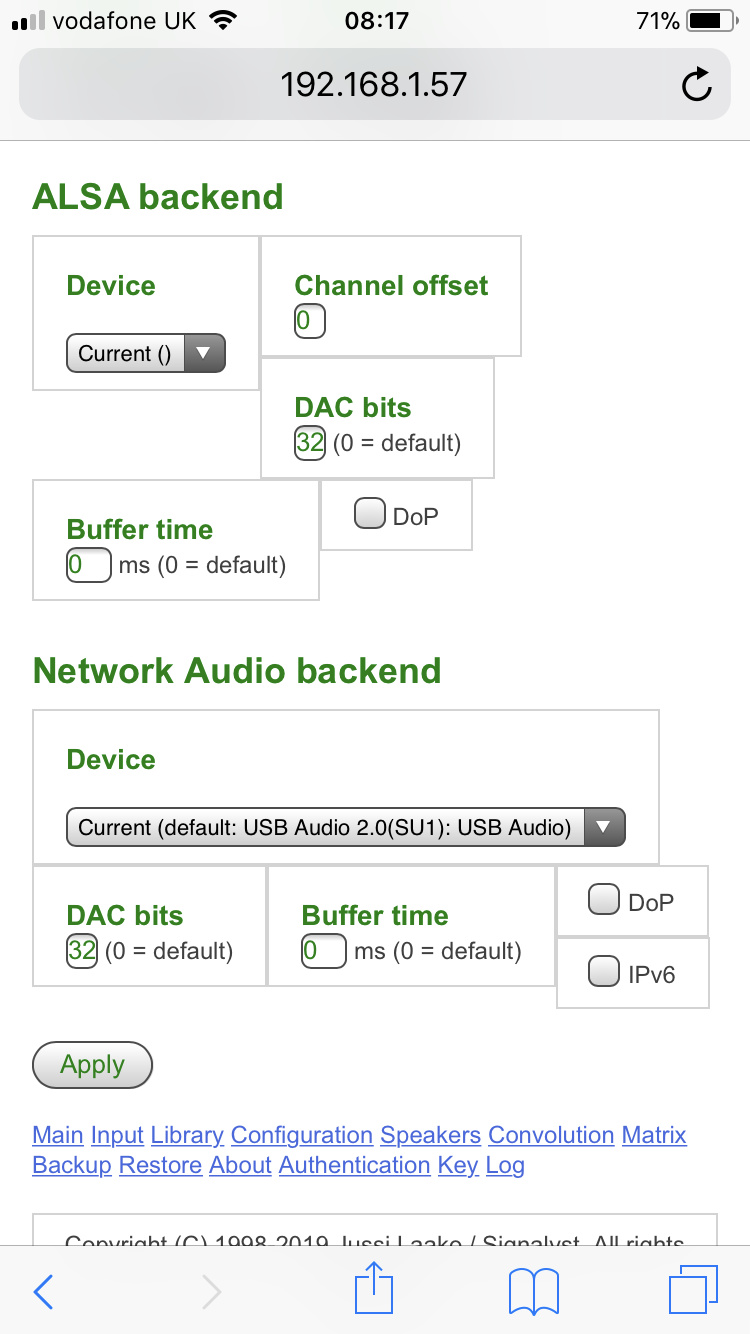Enable the IPv6 checkbox
This screenshot has height=1334, width=750.
pos(603,971)
